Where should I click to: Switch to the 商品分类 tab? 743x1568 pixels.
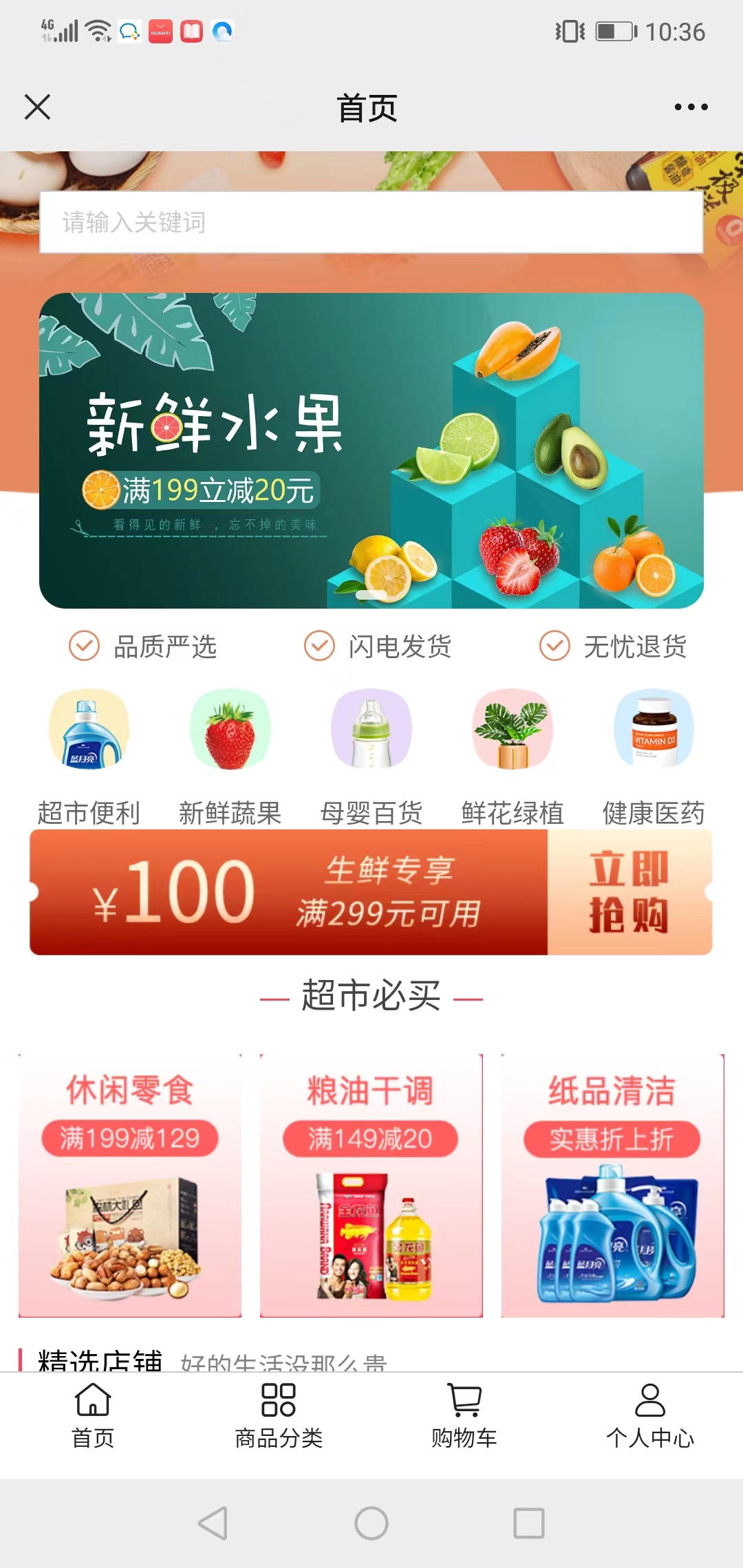coord(279,1417)
